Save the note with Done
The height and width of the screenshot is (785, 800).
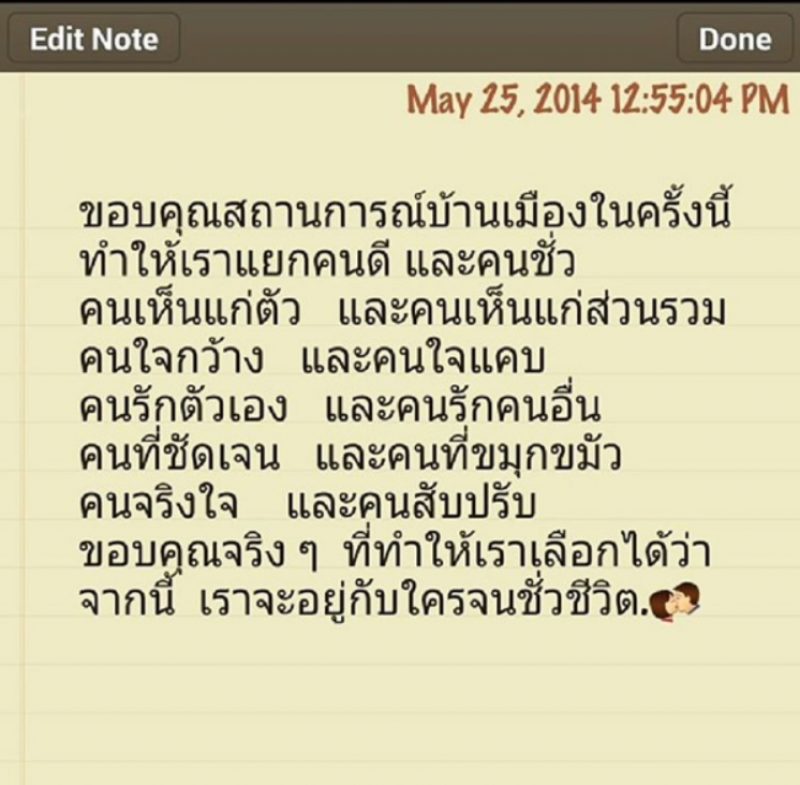pos(734,39)
